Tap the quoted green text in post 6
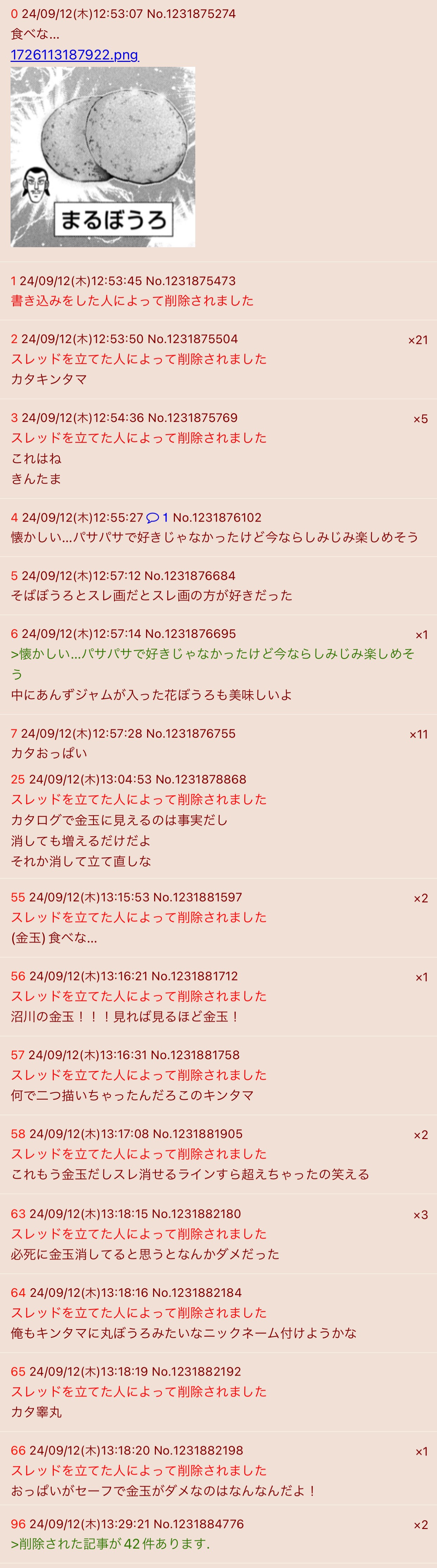The width and height of the screenshot is (437, 1568). pyautogui.click(x=212, y=654)
